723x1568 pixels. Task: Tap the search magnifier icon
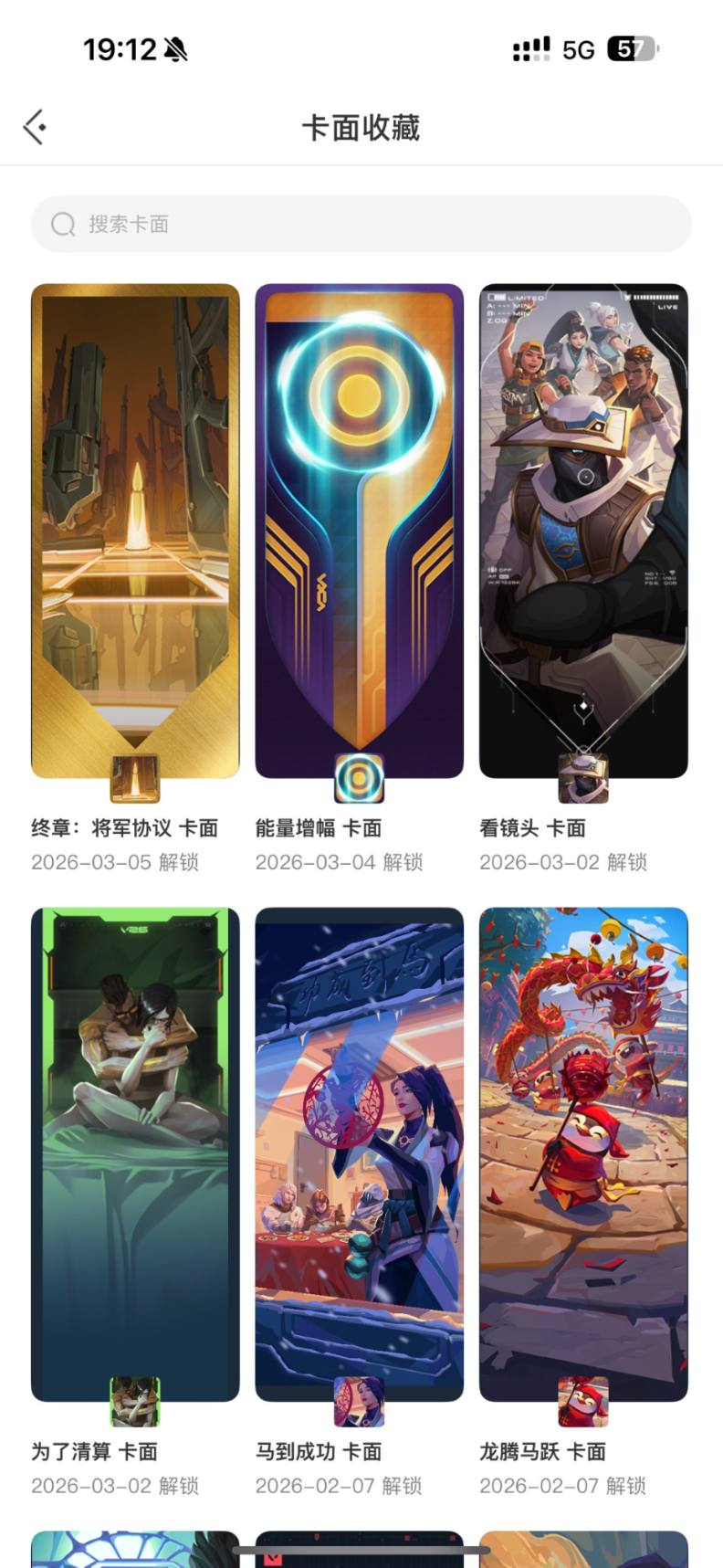61,224
